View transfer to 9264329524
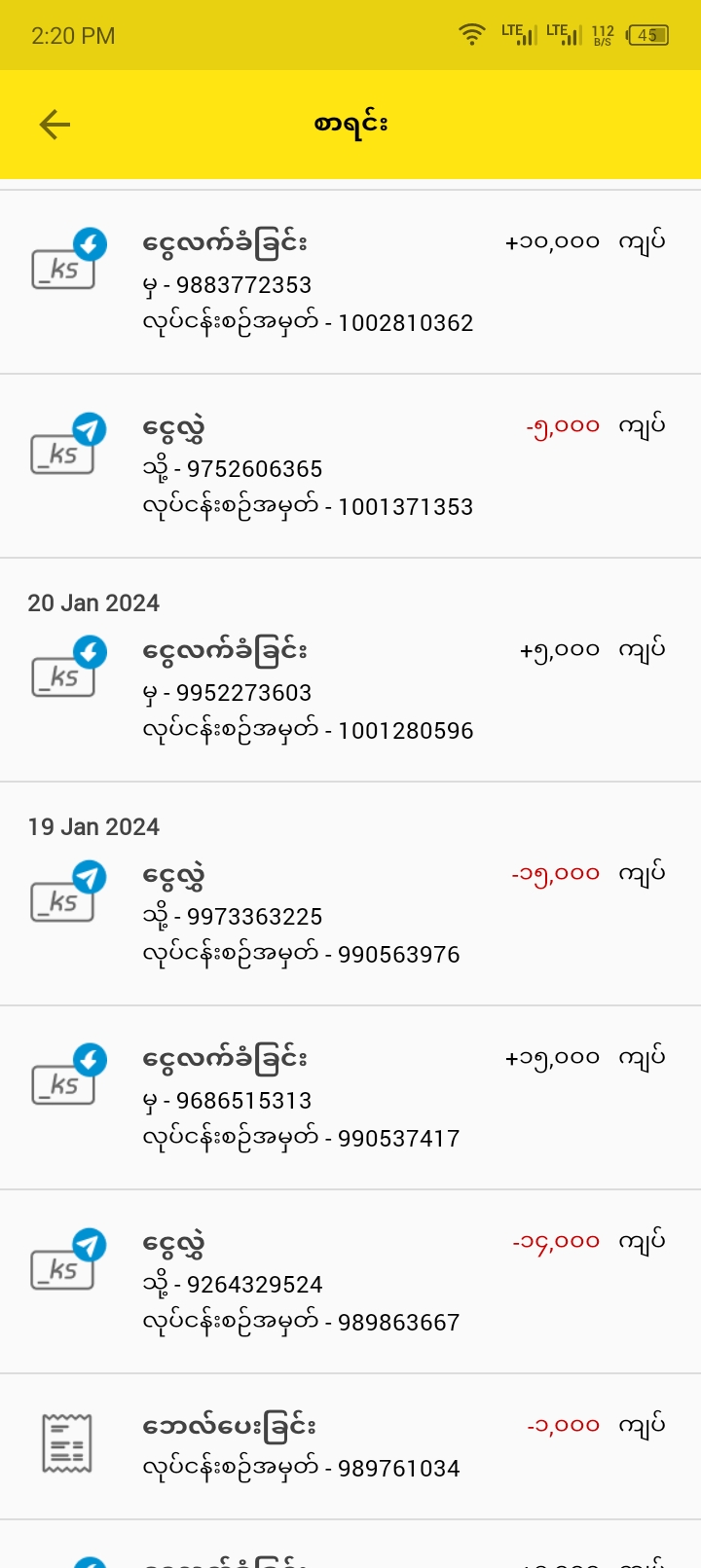The height and width of the screenshot is (1568, 701). (x=350, y=1282)
